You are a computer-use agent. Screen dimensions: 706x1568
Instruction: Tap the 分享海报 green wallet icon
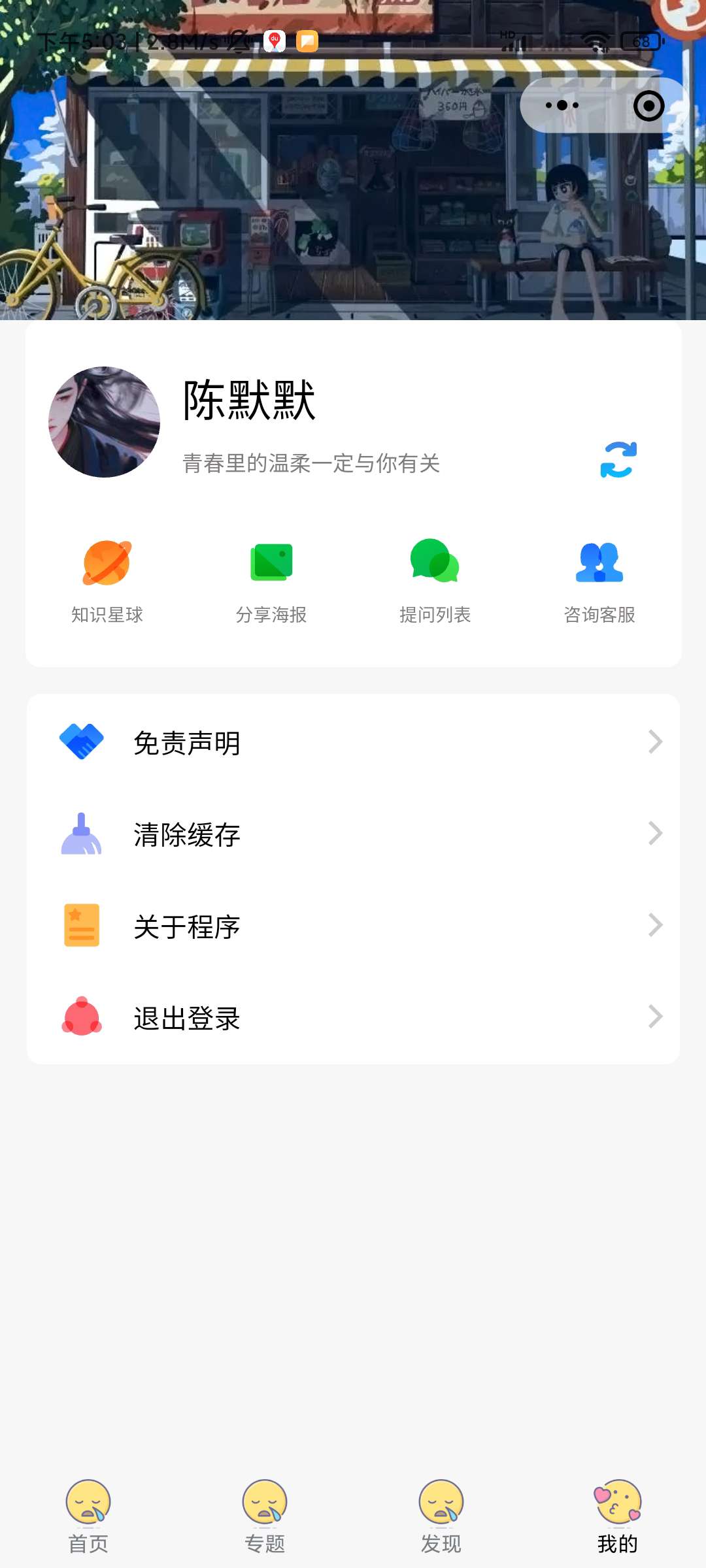tap(271, 563)
